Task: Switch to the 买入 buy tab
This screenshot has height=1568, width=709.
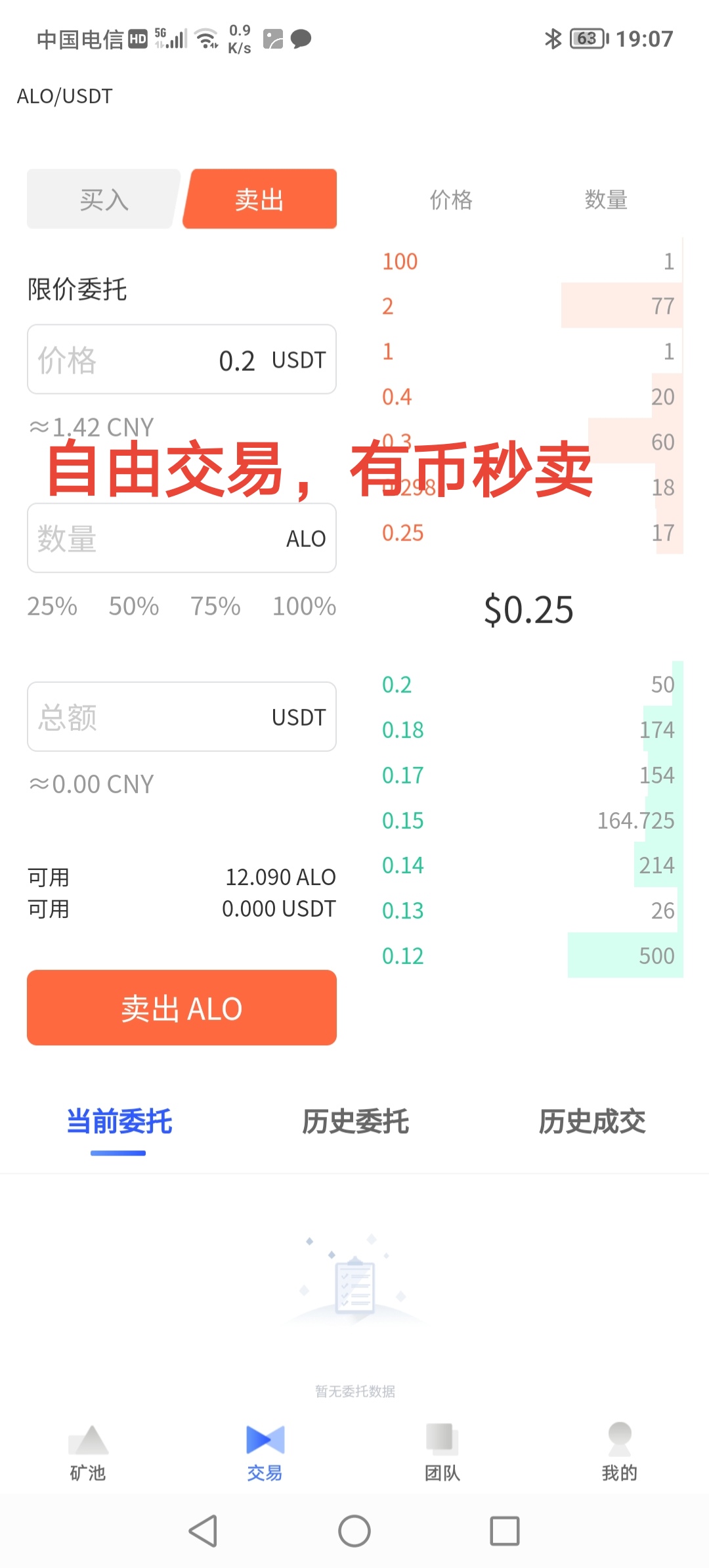Action: pos(103,200)
